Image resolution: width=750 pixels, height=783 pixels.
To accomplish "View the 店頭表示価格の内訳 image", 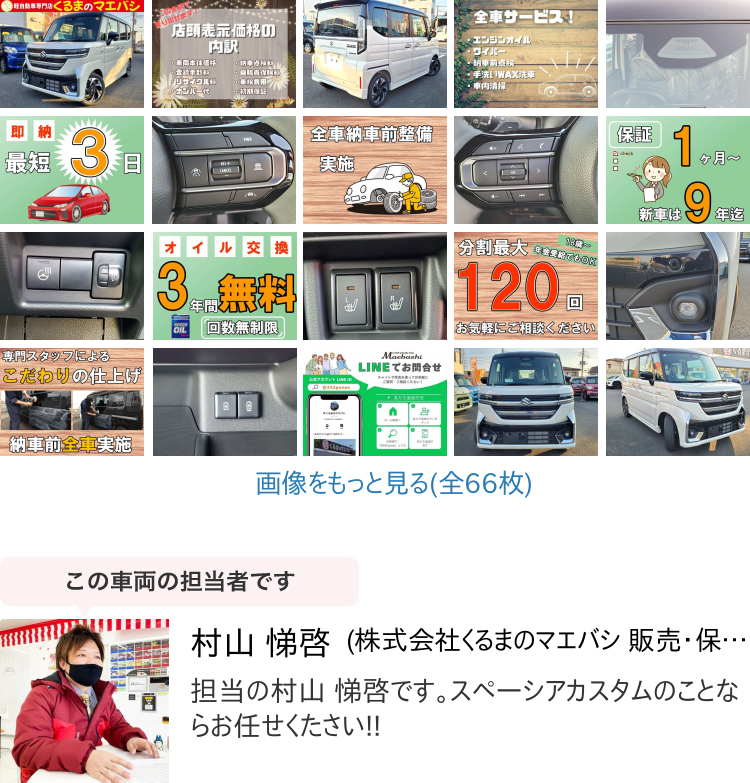I will [223, 54].
